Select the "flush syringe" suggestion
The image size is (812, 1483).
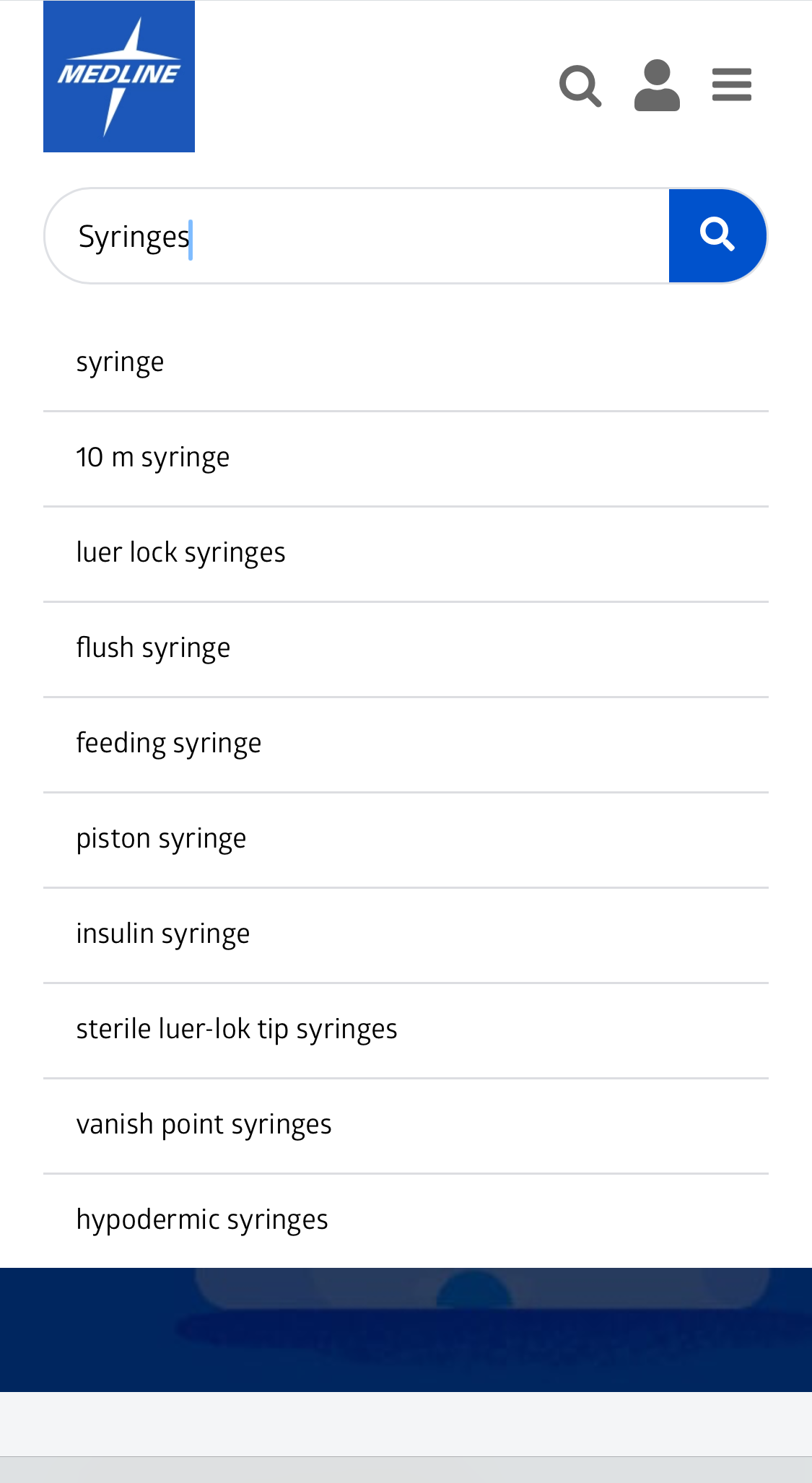point(154,648)
